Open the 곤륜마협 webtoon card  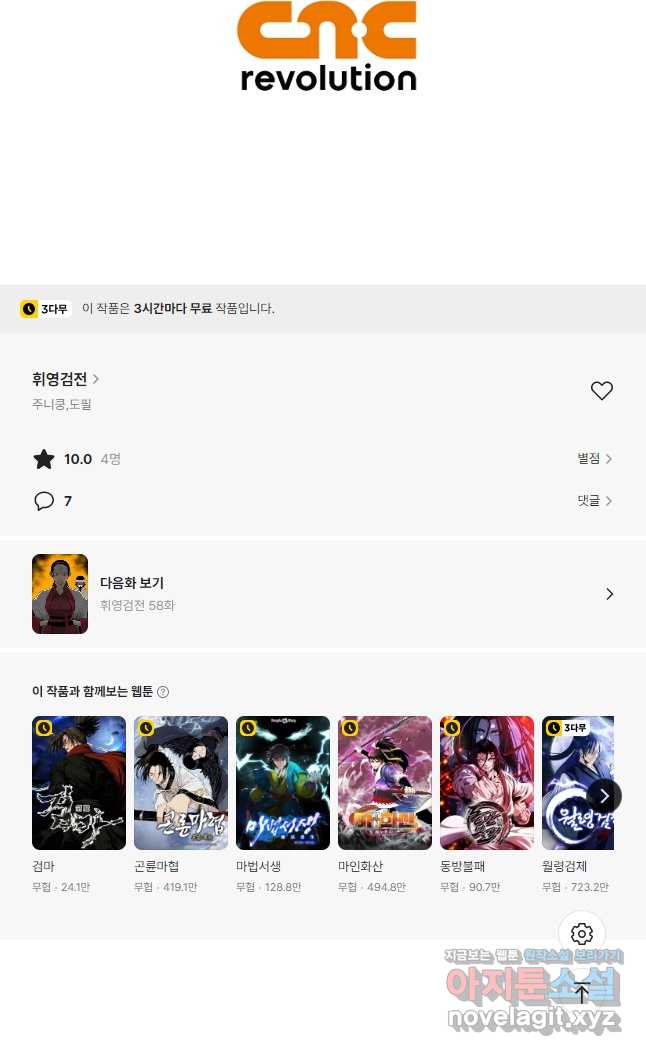pos(181,783)
